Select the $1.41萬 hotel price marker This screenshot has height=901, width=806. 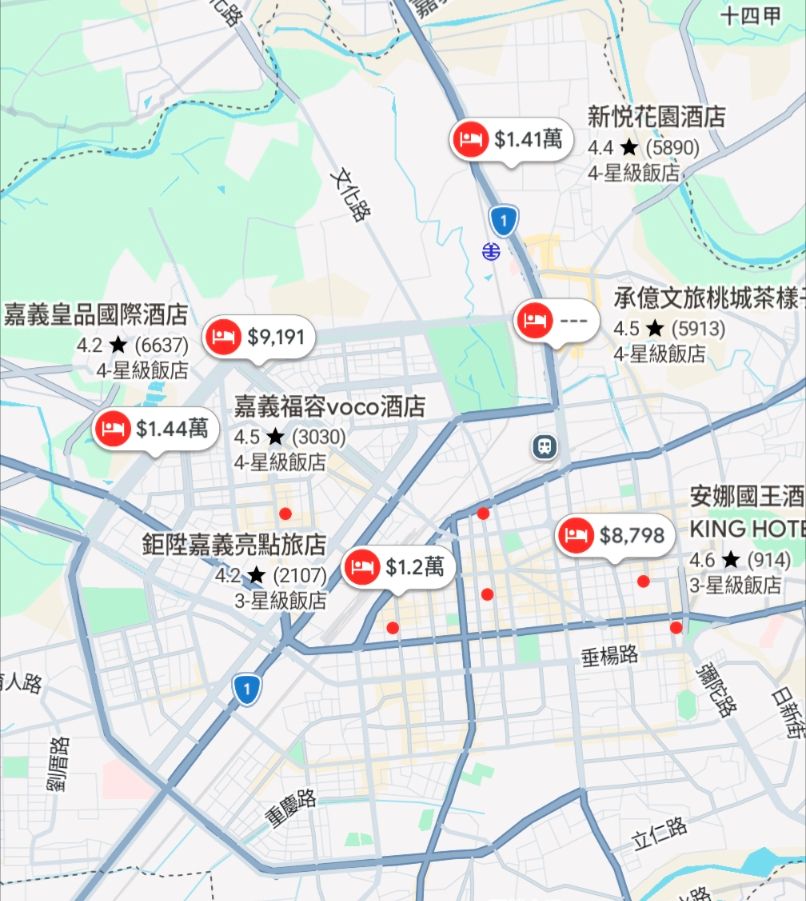coord(511,140)
